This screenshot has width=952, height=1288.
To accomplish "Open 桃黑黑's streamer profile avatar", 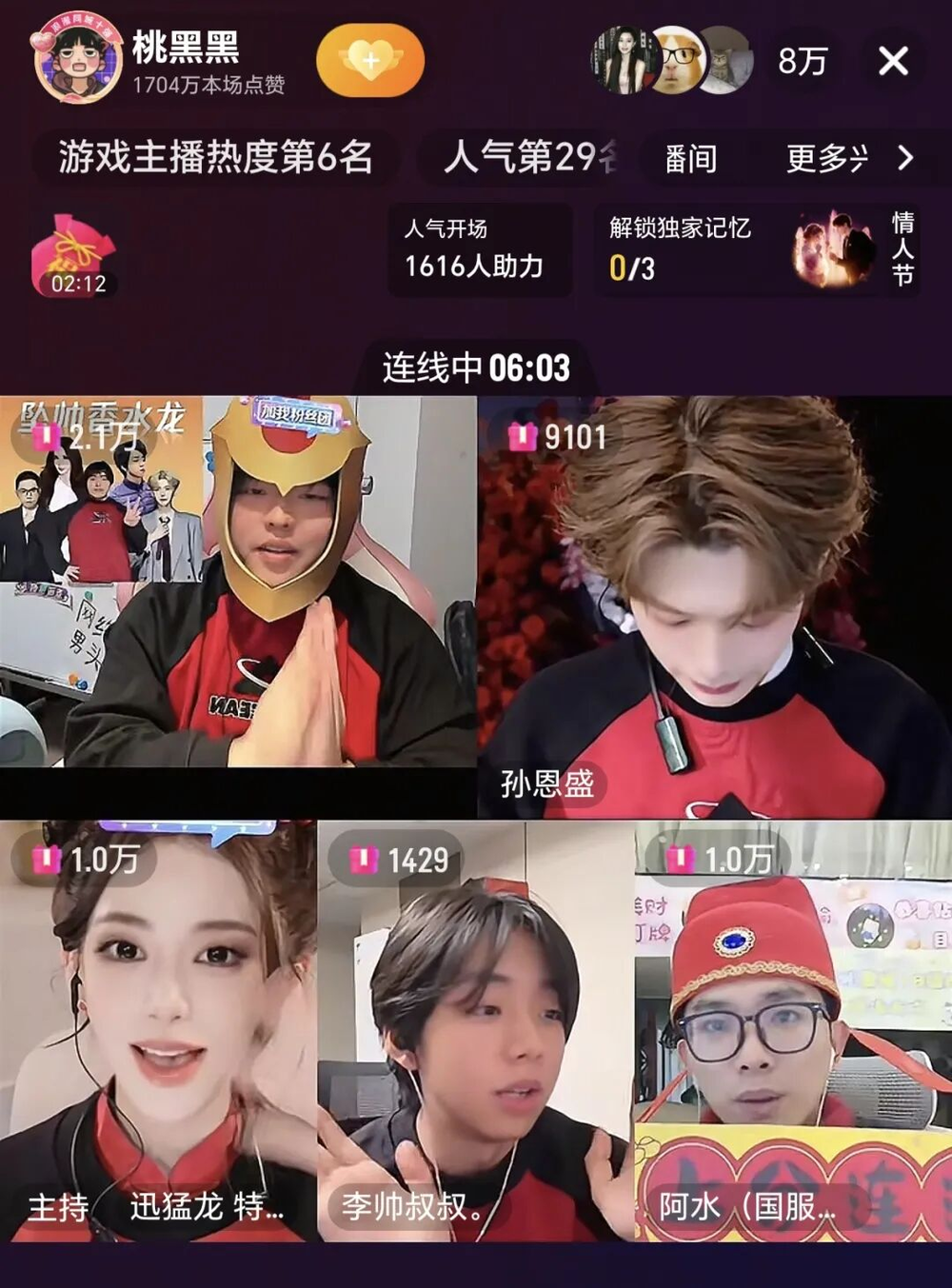I will (76, 59).
